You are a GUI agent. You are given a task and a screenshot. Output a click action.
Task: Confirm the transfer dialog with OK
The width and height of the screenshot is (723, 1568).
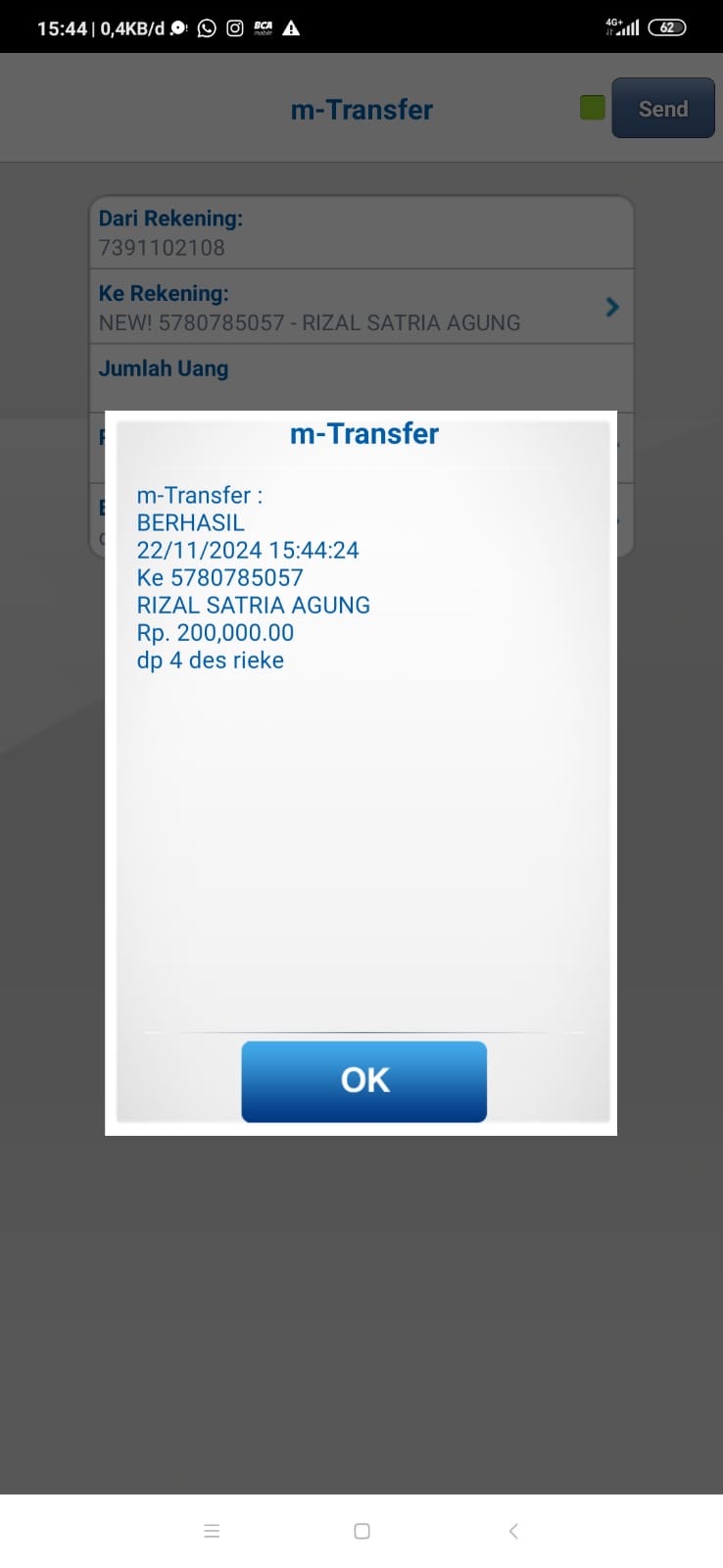363,1081
